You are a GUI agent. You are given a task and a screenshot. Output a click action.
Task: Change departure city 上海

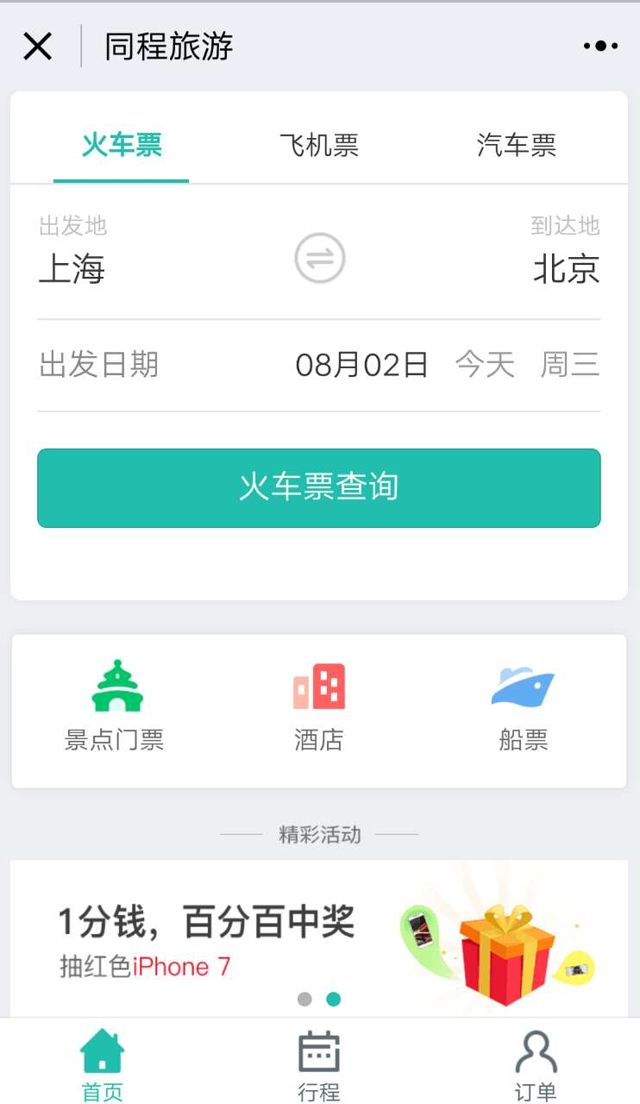coord(72,268)
